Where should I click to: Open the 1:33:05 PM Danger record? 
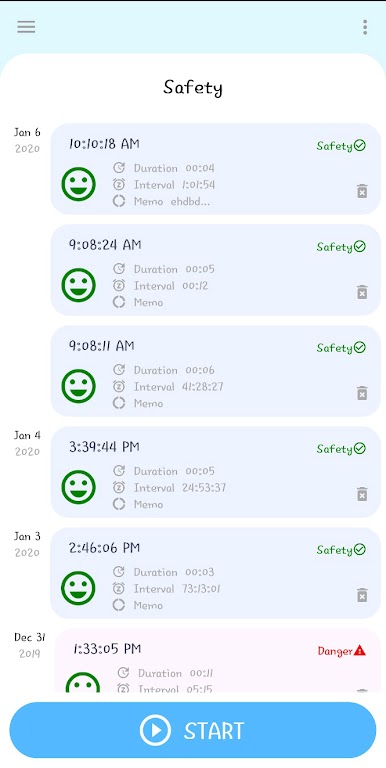tap(217, 661)
